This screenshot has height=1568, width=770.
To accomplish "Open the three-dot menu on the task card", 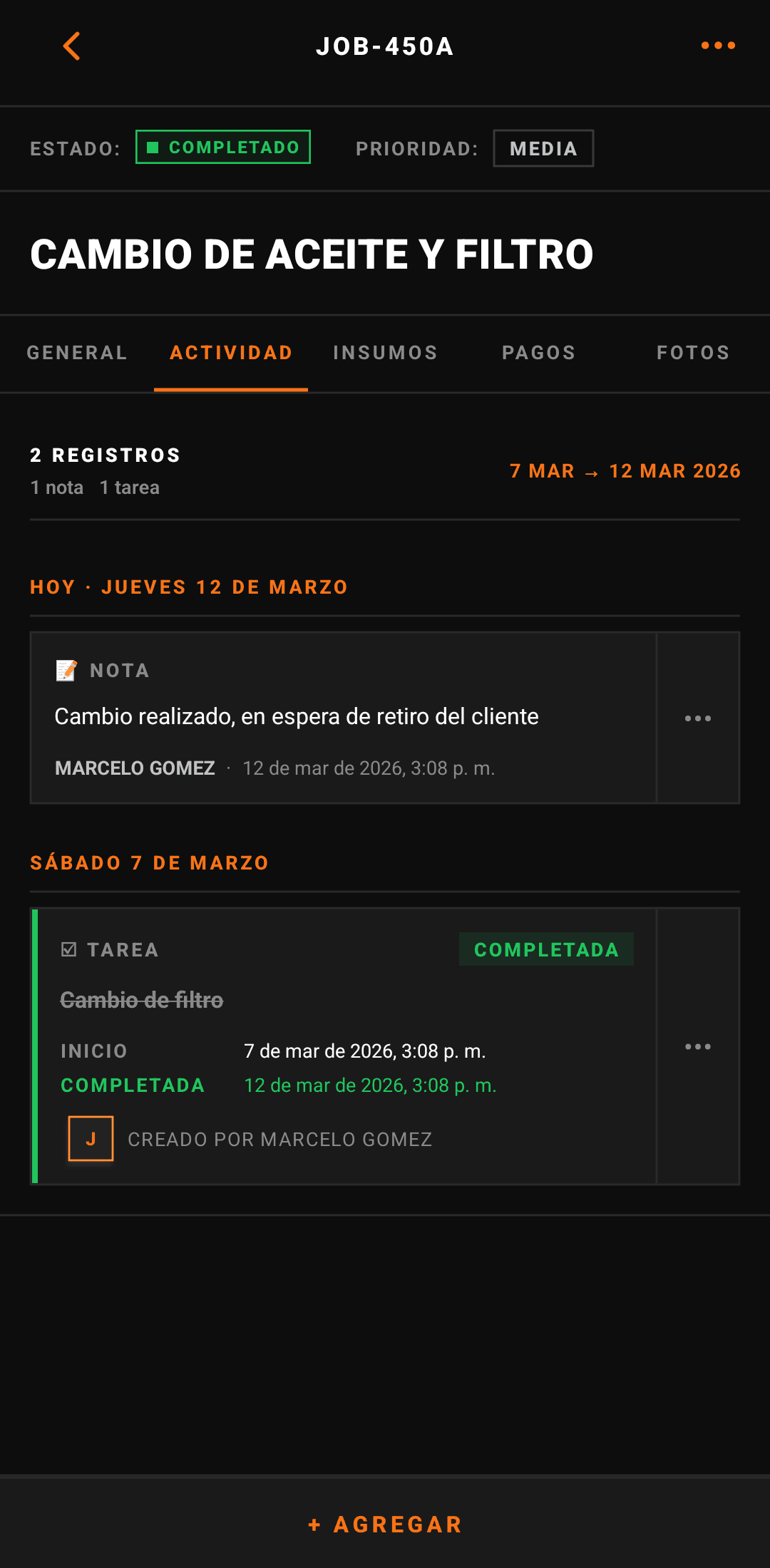I will point(698,1046).
